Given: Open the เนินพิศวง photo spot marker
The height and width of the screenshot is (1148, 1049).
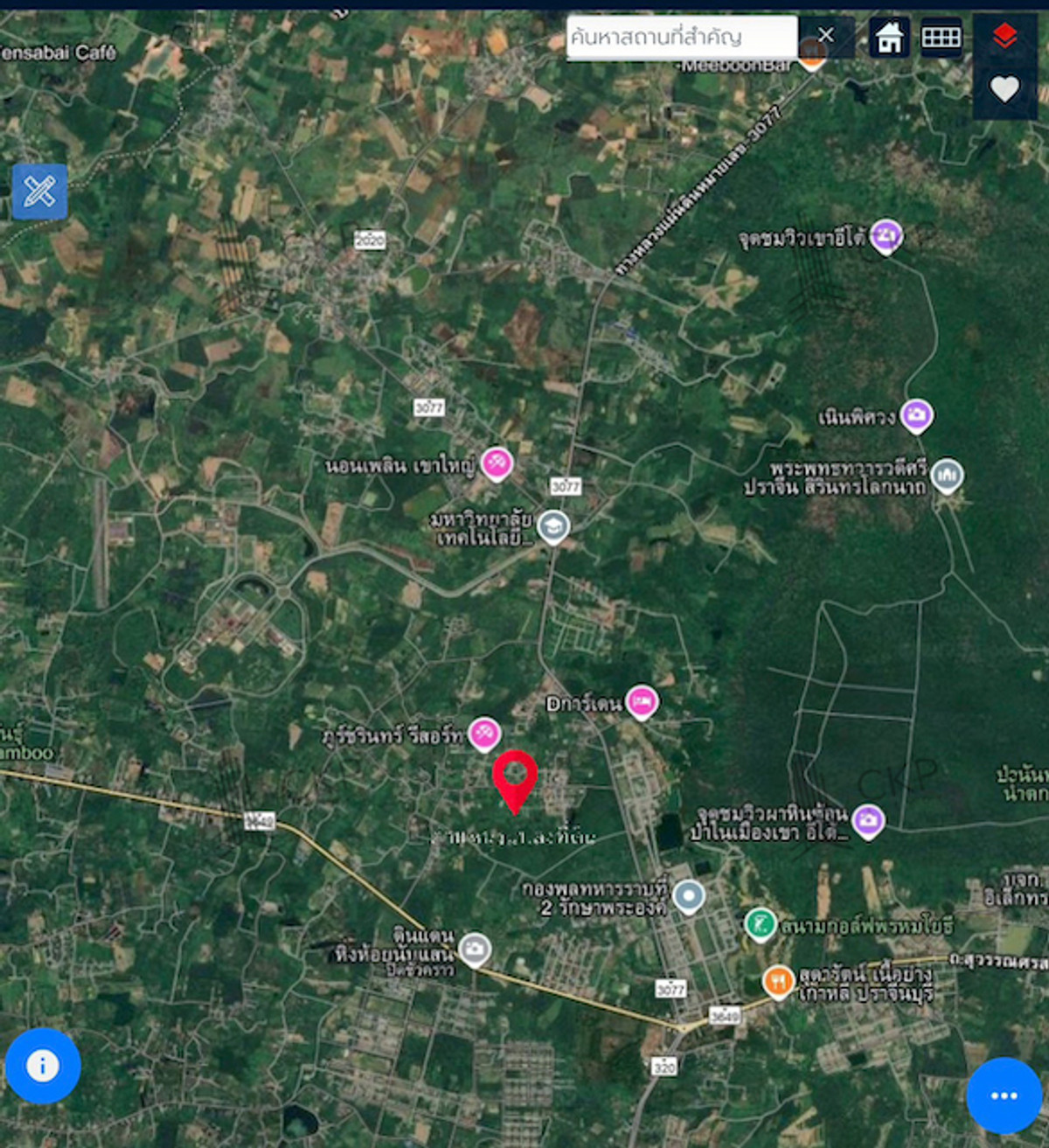Looking at the screenshot, I should click(916, 415).
